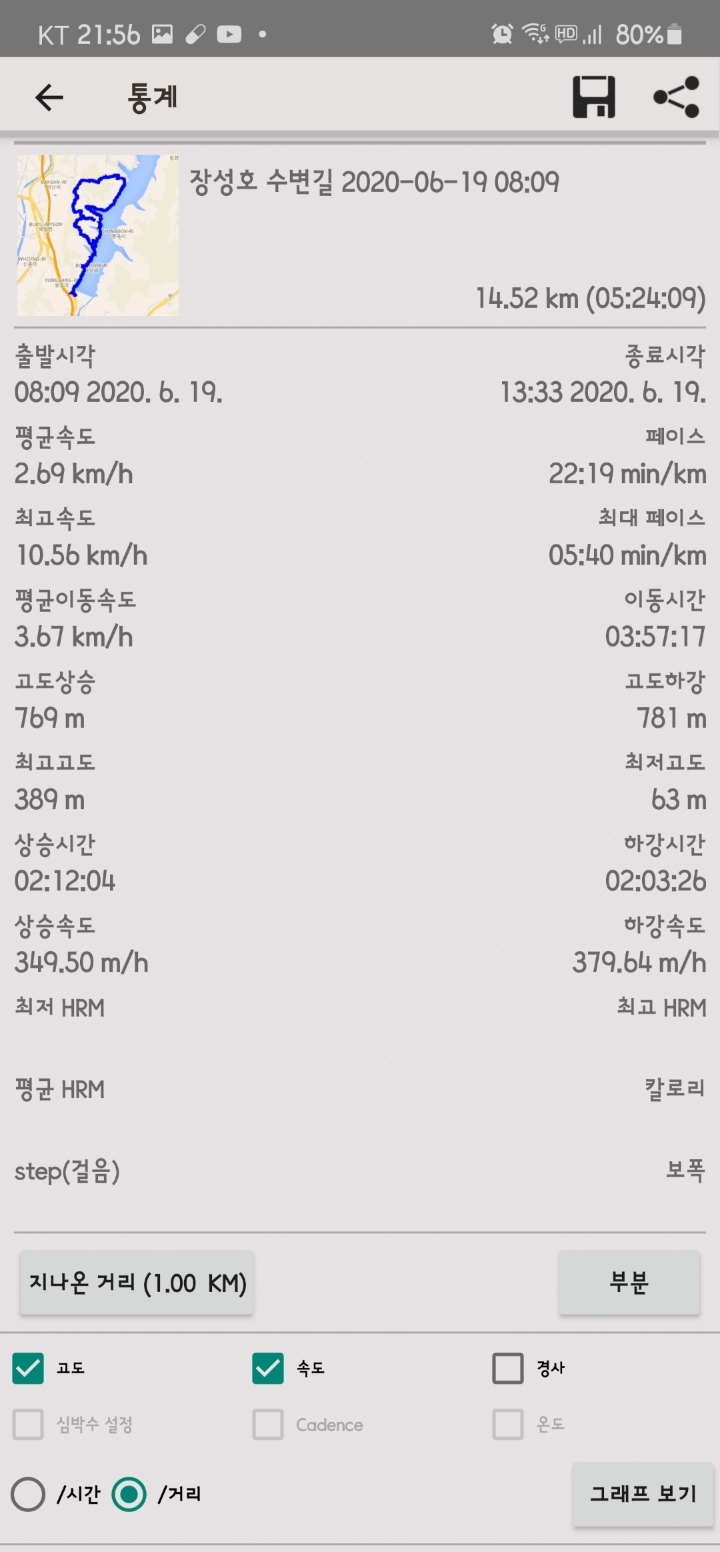The image size is (720, 1552).
Task: Enable the 경사 checkbox
Action: [x=508, y=1368]
